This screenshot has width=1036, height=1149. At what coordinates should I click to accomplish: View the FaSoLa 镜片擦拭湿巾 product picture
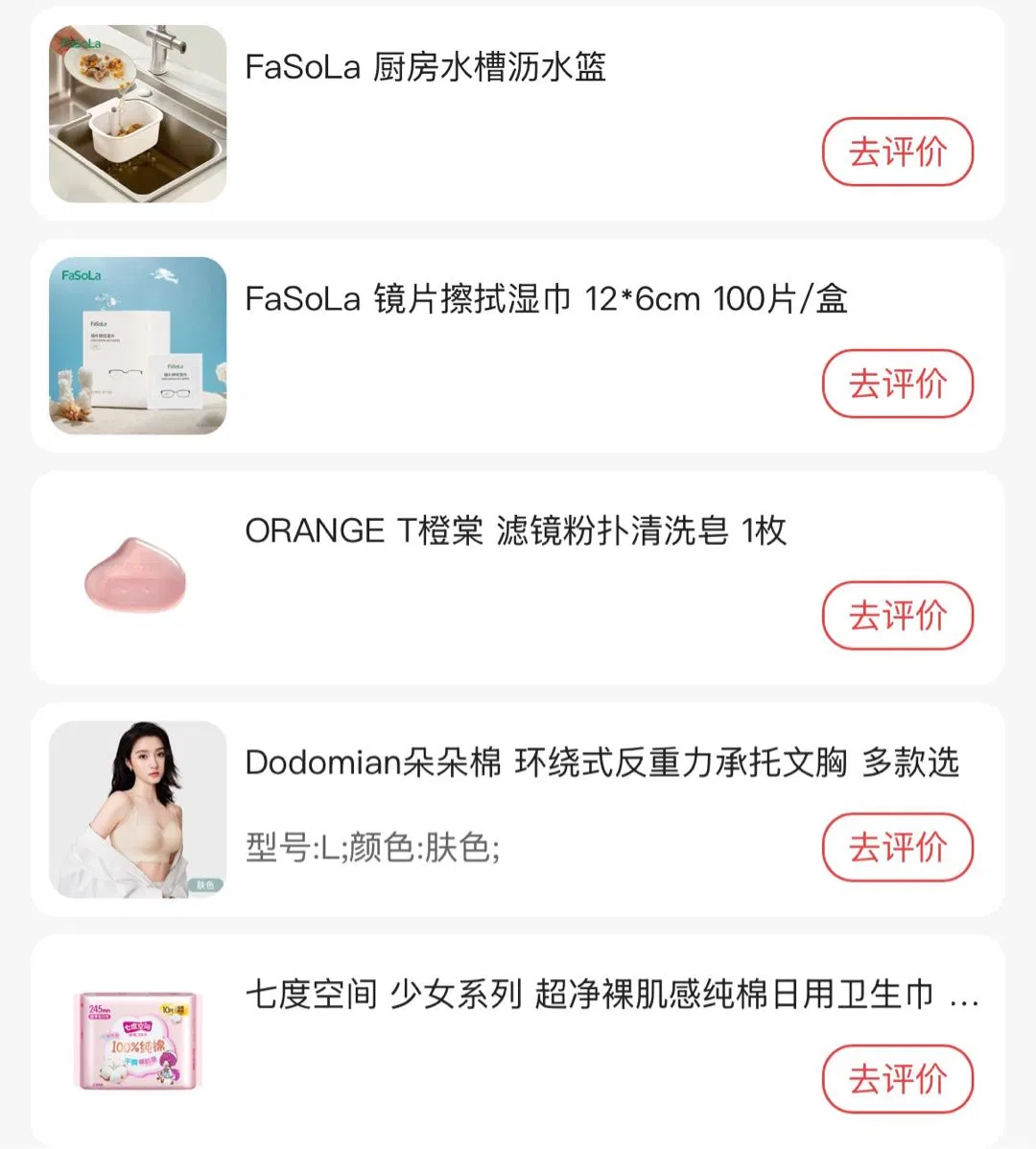point(138,346)
